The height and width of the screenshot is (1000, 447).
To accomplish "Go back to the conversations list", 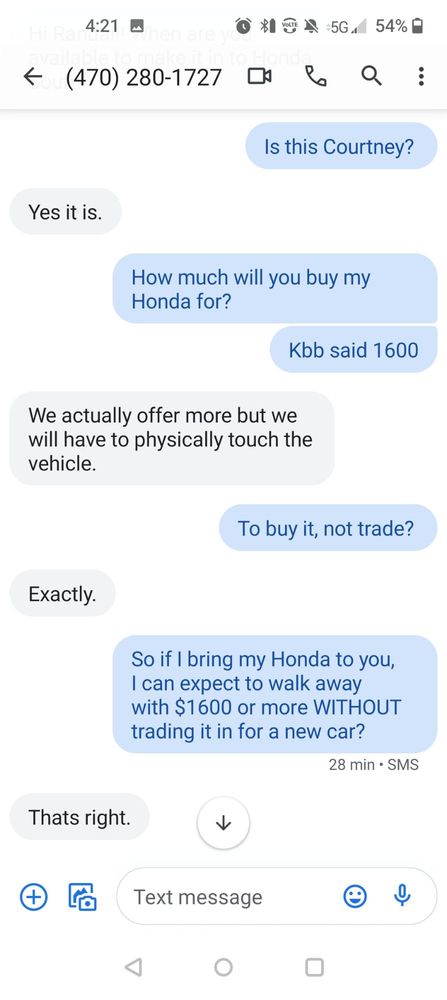I will [x=34, y=77].
